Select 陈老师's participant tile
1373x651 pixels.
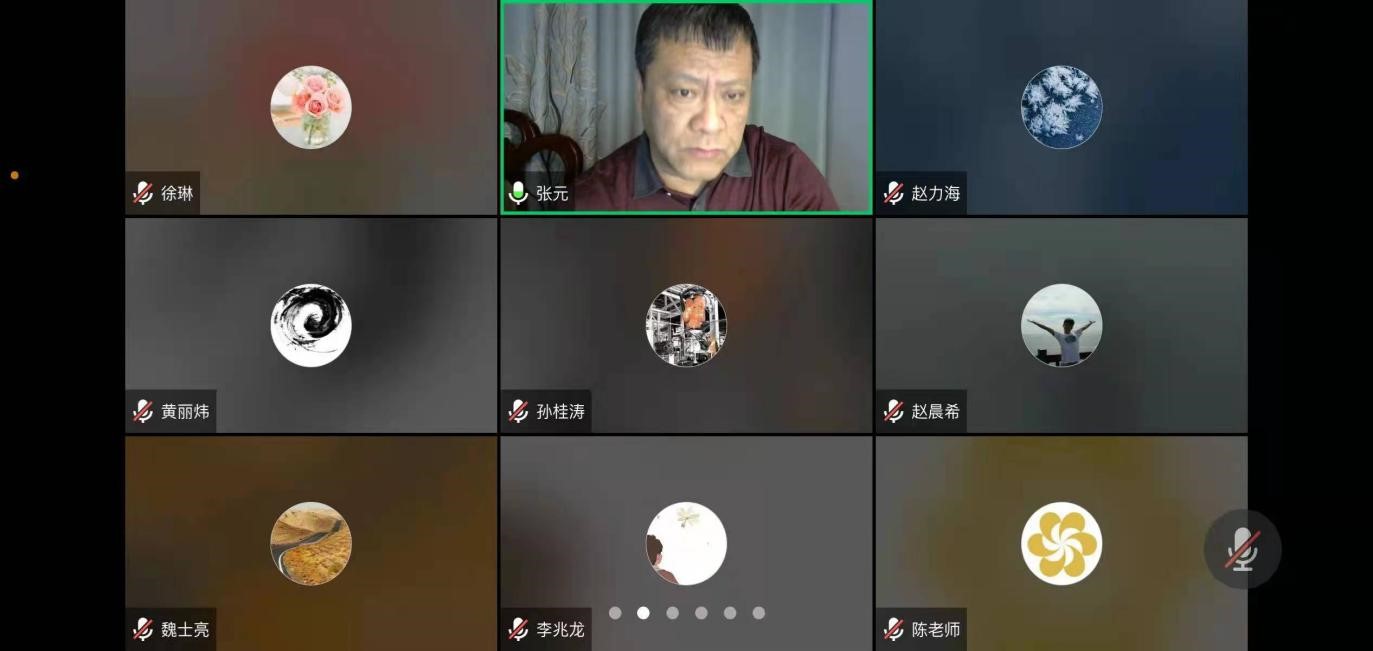pos(1061,543)
